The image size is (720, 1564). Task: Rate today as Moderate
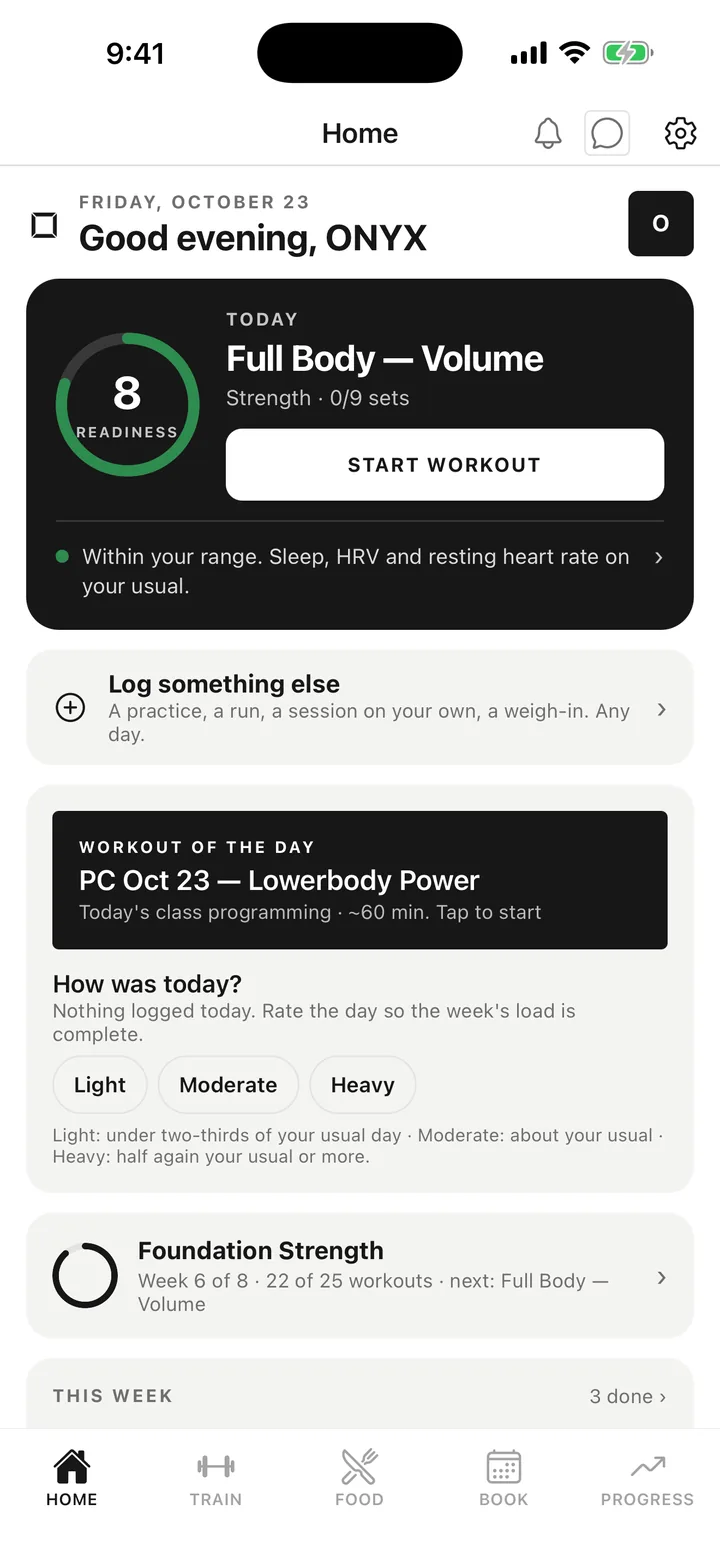pos(228,1085)
